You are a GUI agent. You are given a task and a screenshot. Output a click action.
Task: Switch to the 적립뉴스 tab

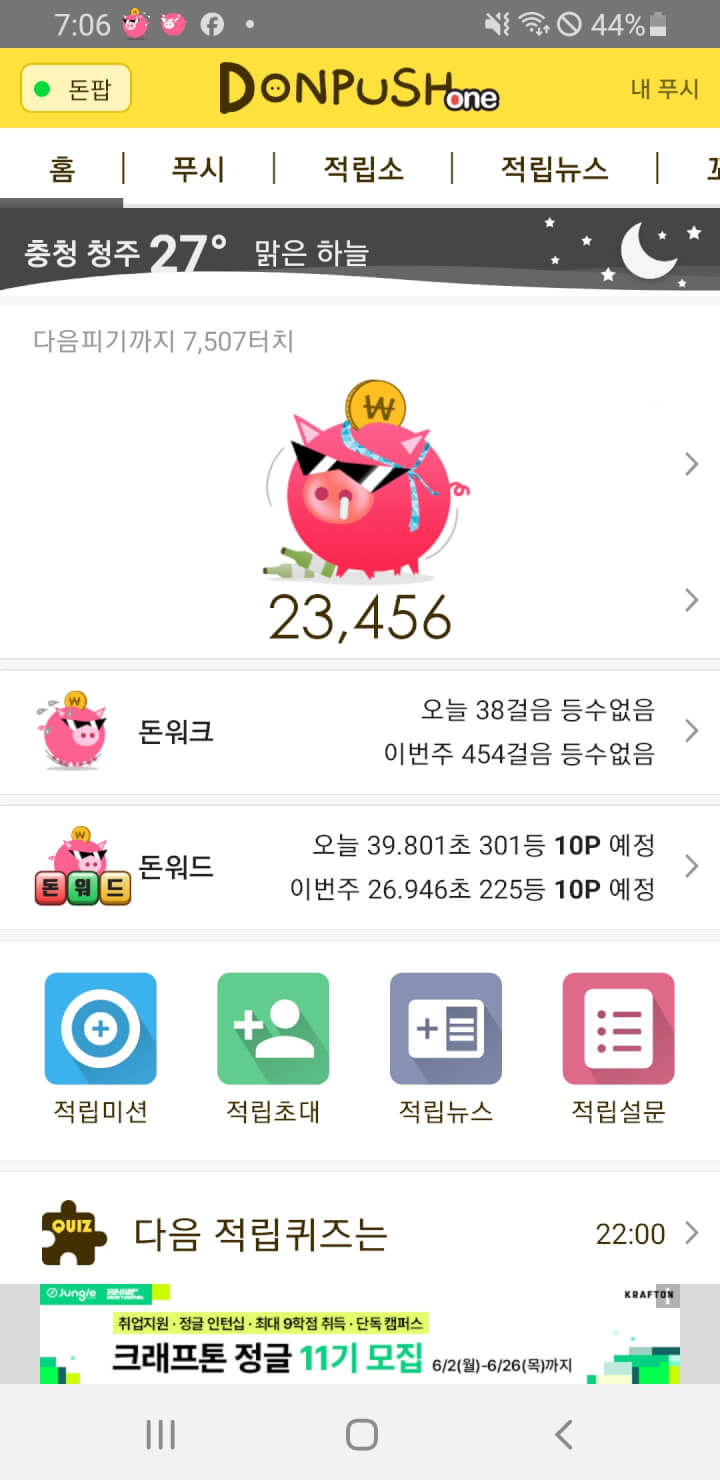[x=554, y=169]
